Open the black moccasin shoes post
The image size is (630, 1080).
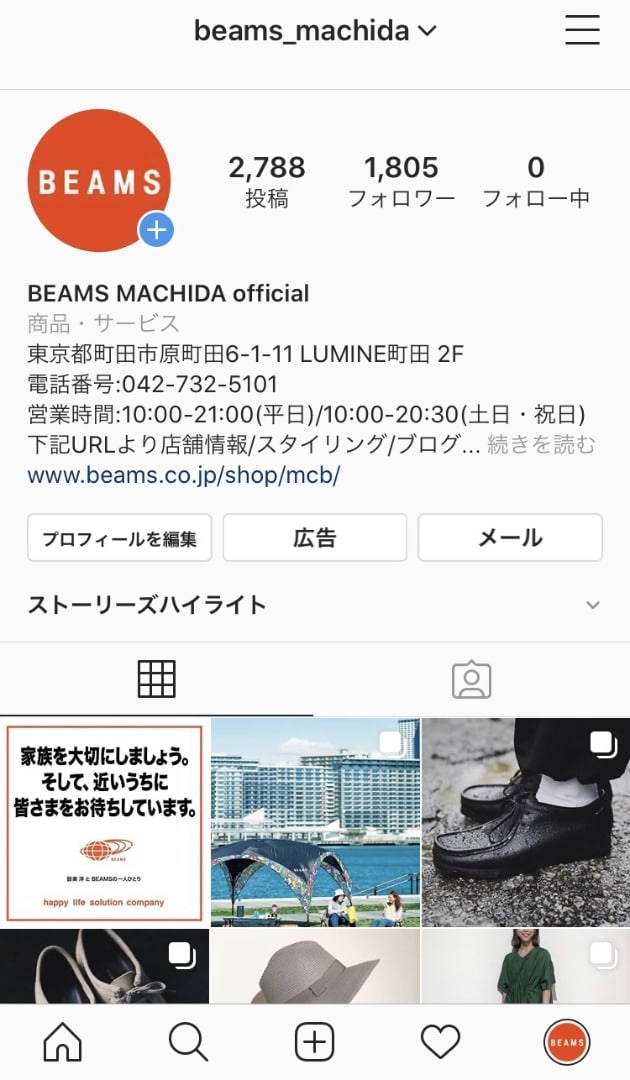(526, 823)
